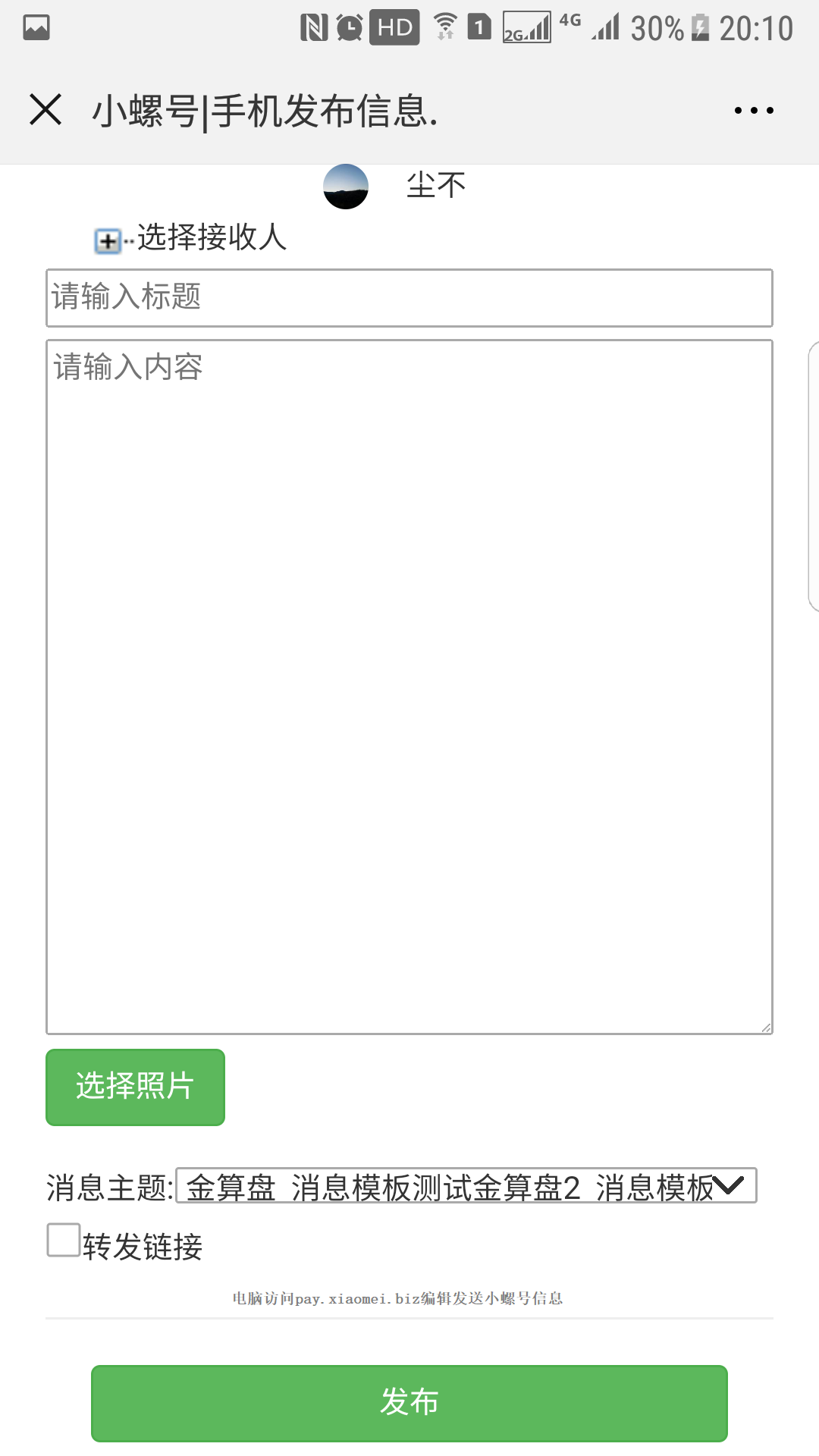Check the 转发链接 checkbox

tap(64, 1241)
